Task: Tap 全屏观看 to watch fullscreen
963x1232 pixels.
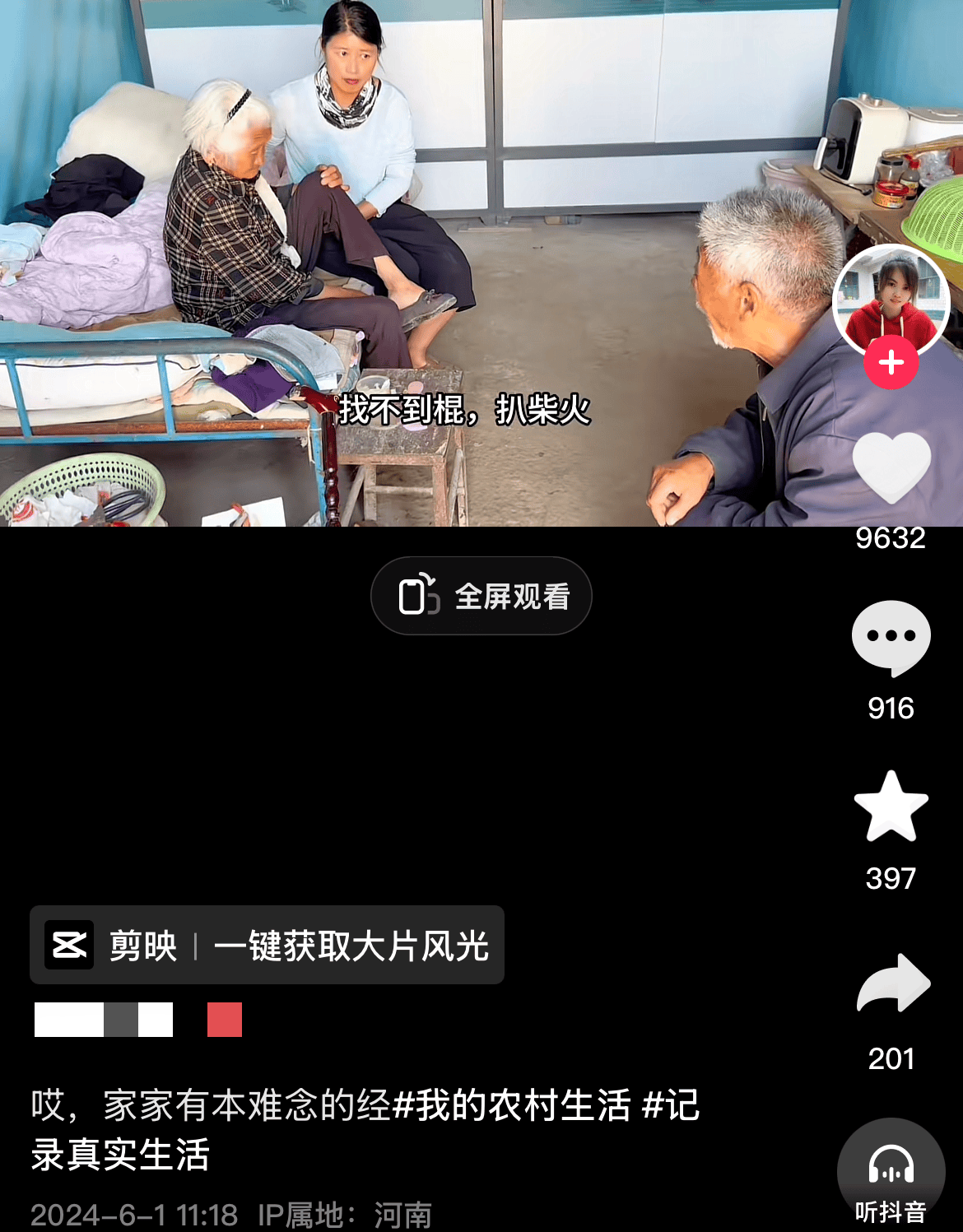Action: (481, 596)
